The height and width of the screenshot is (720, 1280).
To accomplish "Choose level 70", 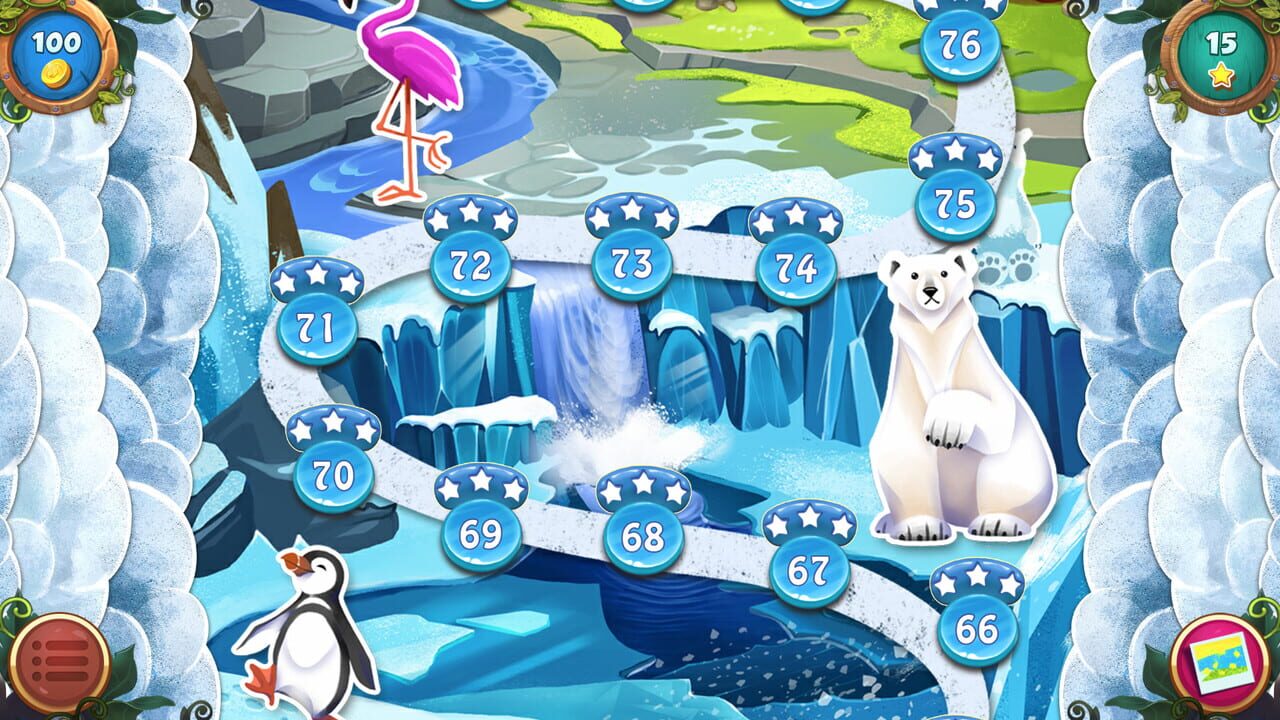I will click(333, 475).
